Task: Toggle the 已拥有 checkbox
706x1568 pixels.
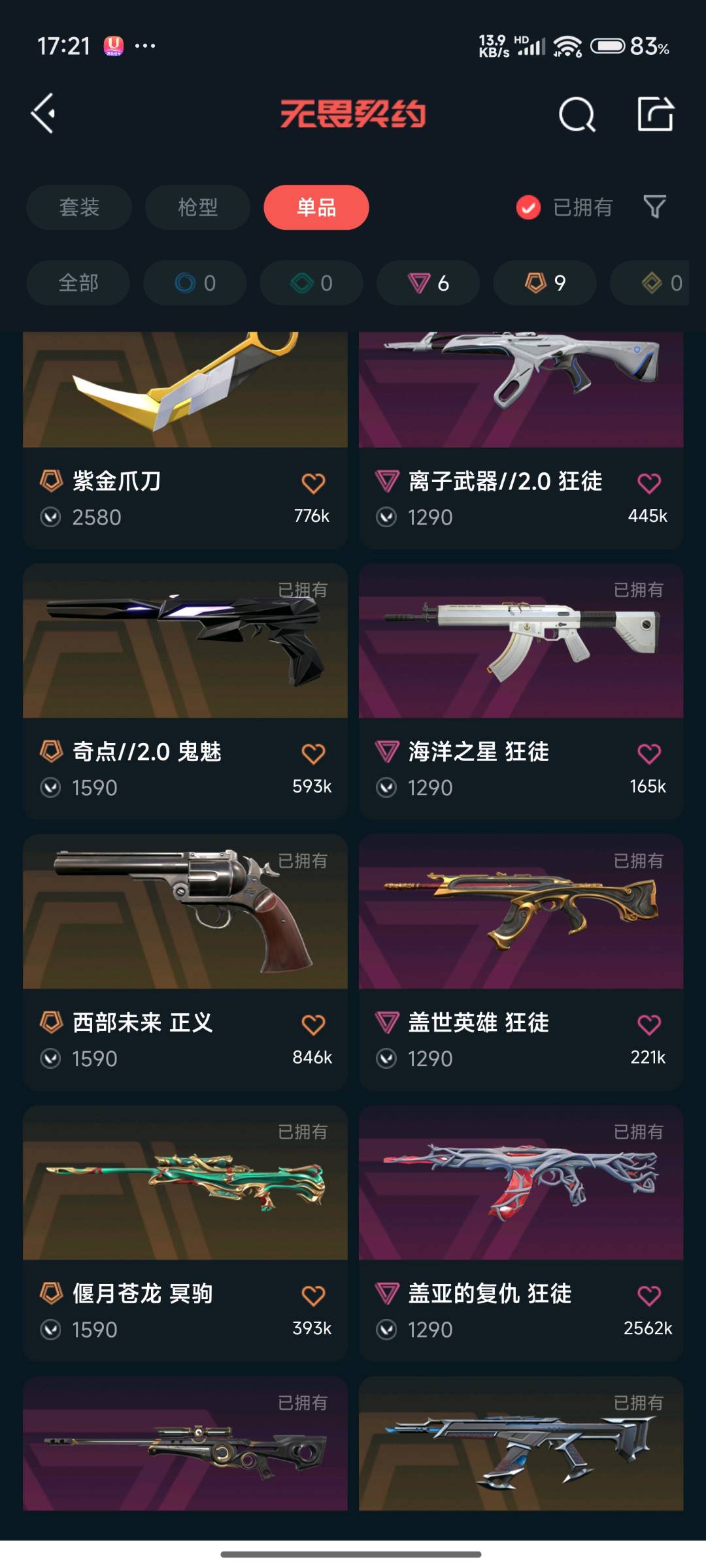Action: pyautogui.click(x=528, y=208)
